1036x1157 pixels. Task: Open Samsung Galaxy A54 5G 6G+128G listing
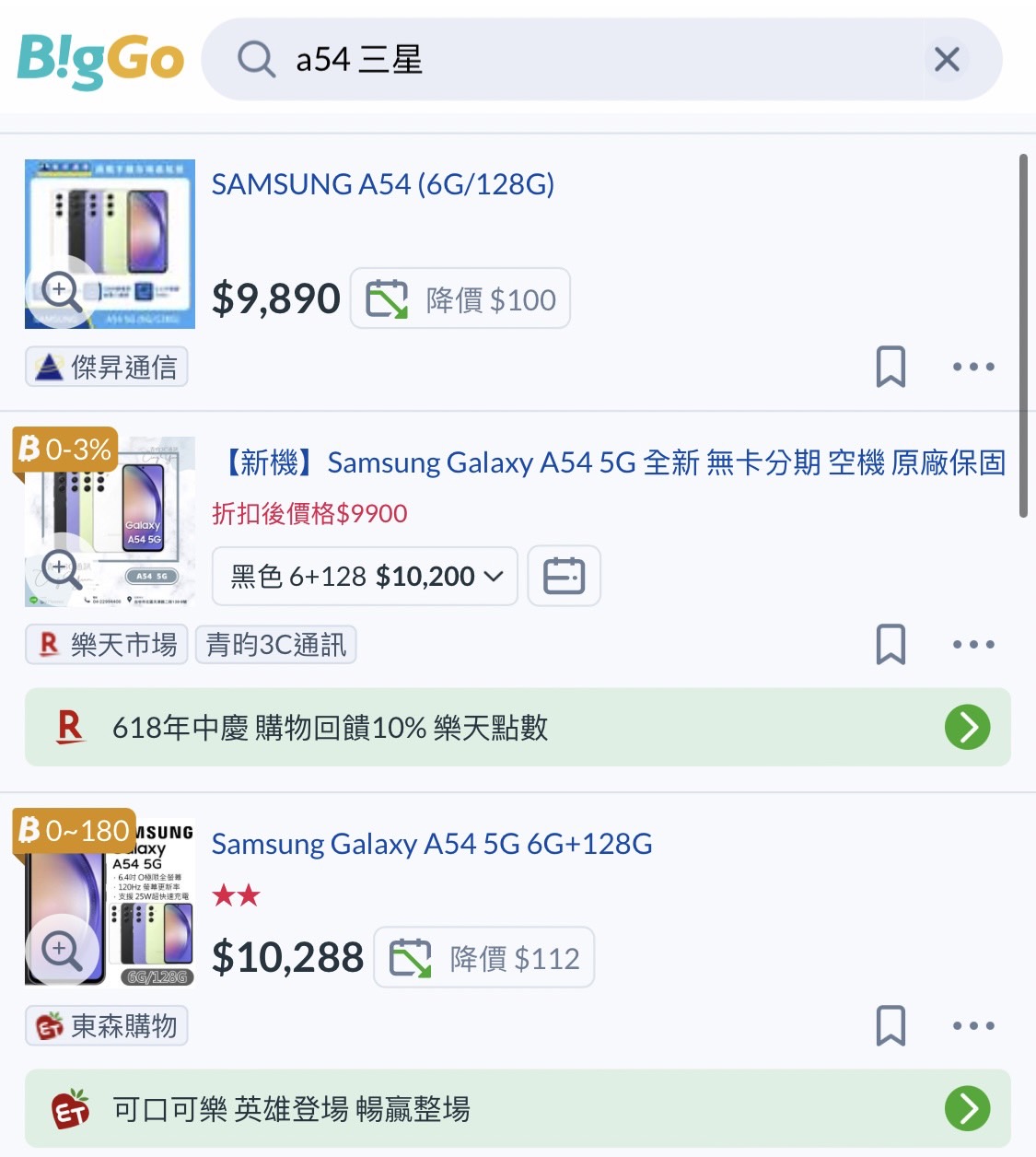point(432,844)
